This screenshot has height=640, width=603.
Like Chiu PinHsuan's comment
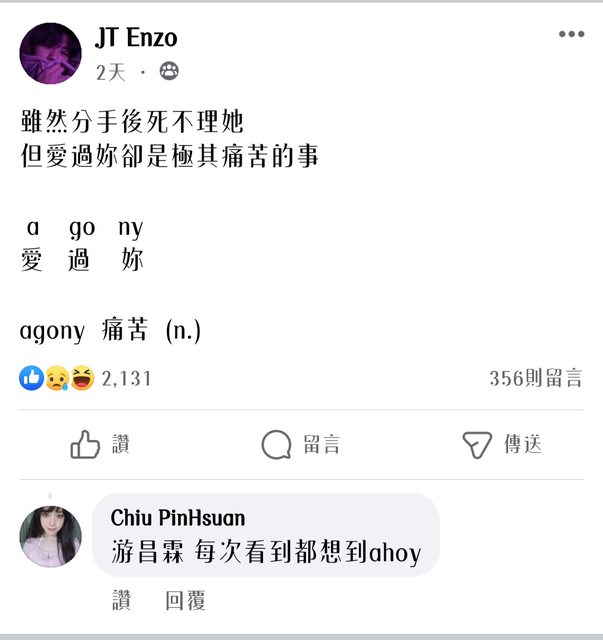(x=121, y=600)
